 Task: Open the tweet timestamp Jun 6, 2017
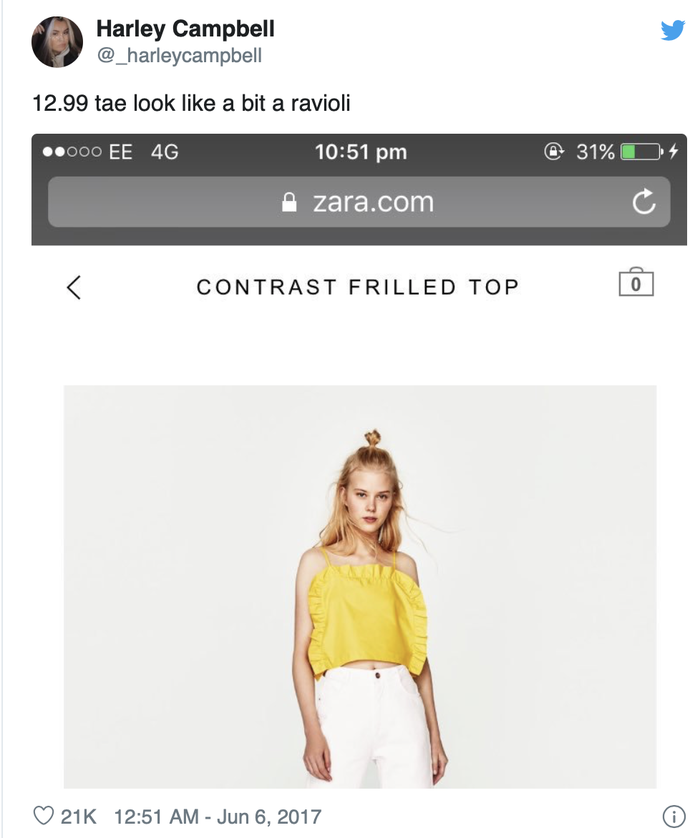217,816
